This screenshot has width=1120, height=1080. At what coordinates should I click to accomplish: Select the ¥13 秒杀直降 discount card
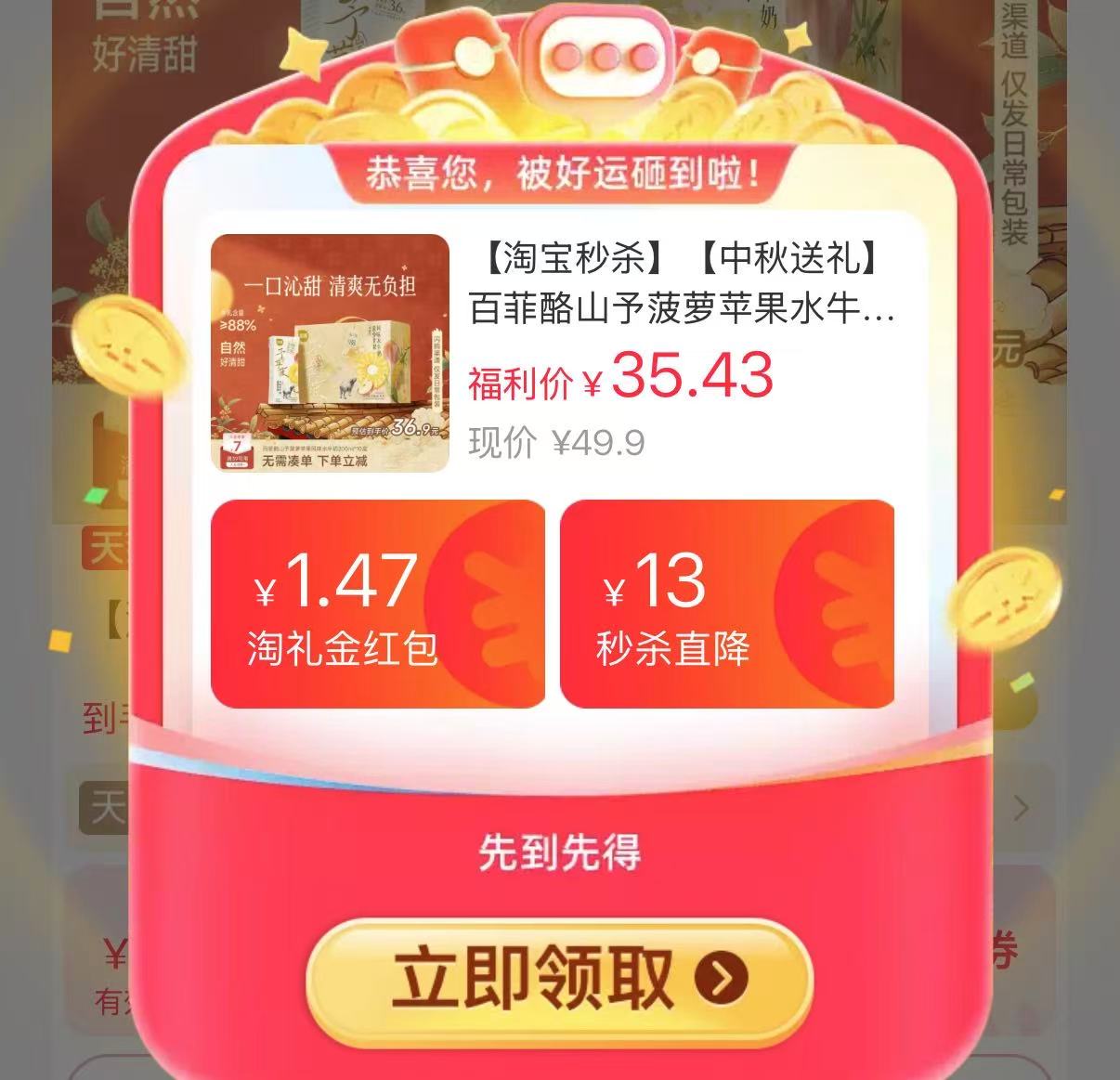pyautogui.click(x=727, y=605)
